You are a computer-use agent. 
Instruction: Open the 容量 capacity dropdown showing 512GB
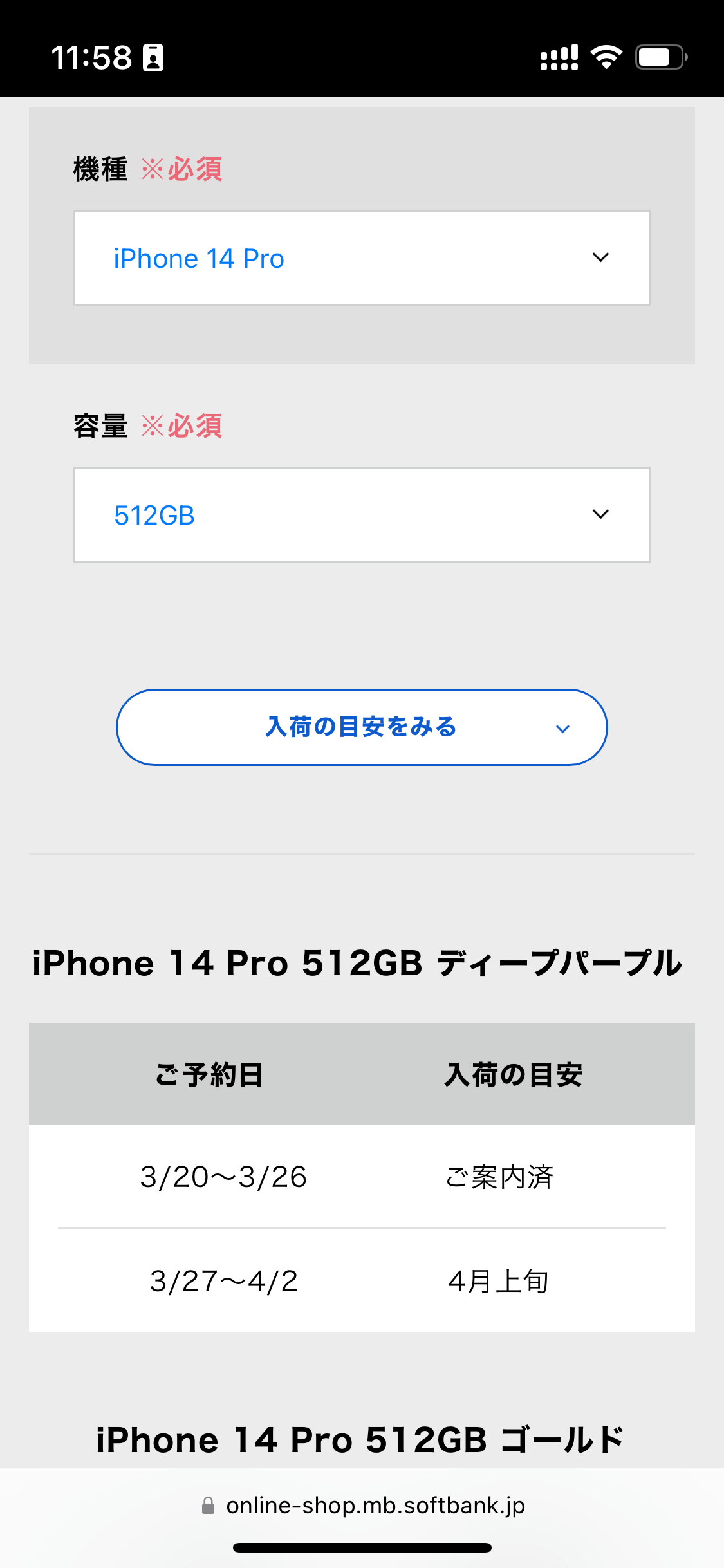coord(362,514)
